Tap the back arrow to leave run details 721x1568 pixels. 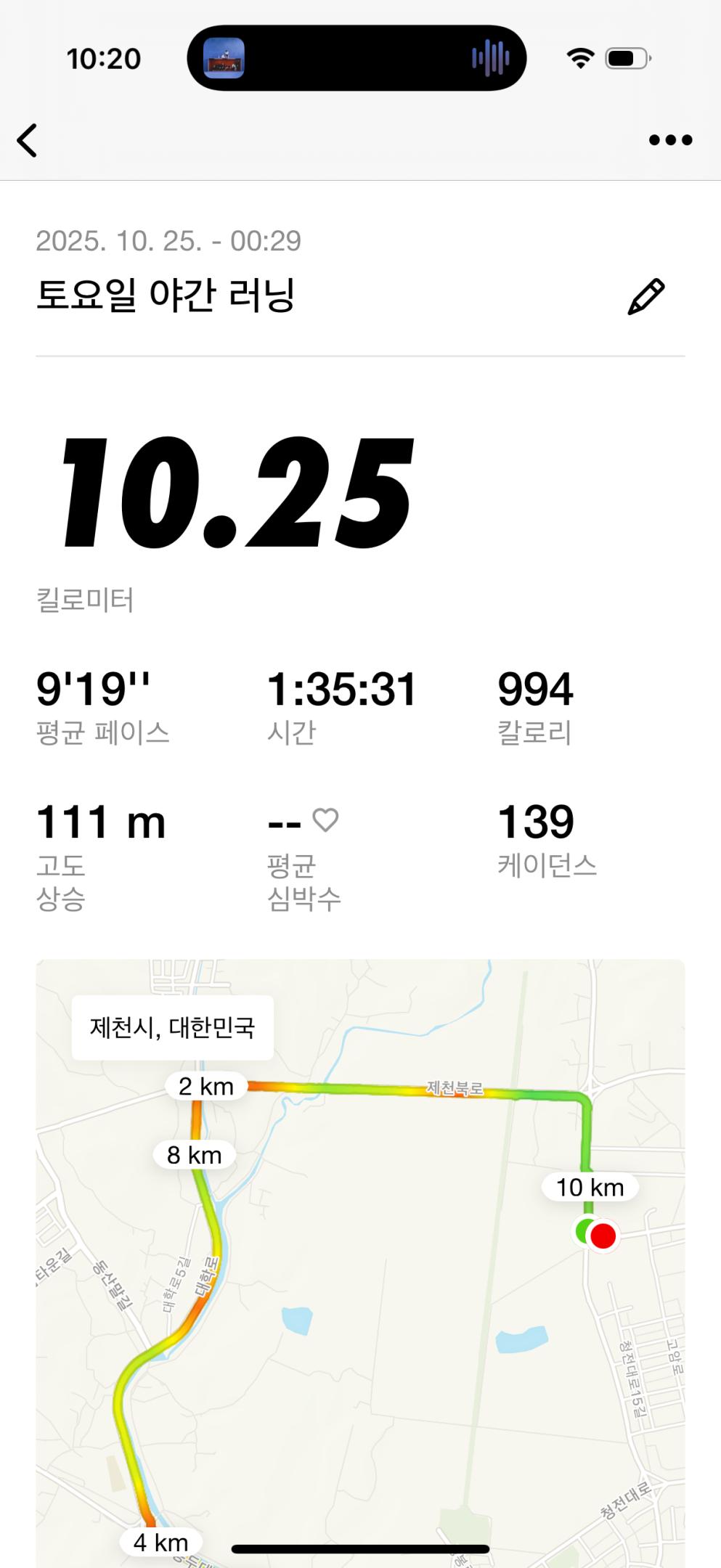[x=28, y=142]
